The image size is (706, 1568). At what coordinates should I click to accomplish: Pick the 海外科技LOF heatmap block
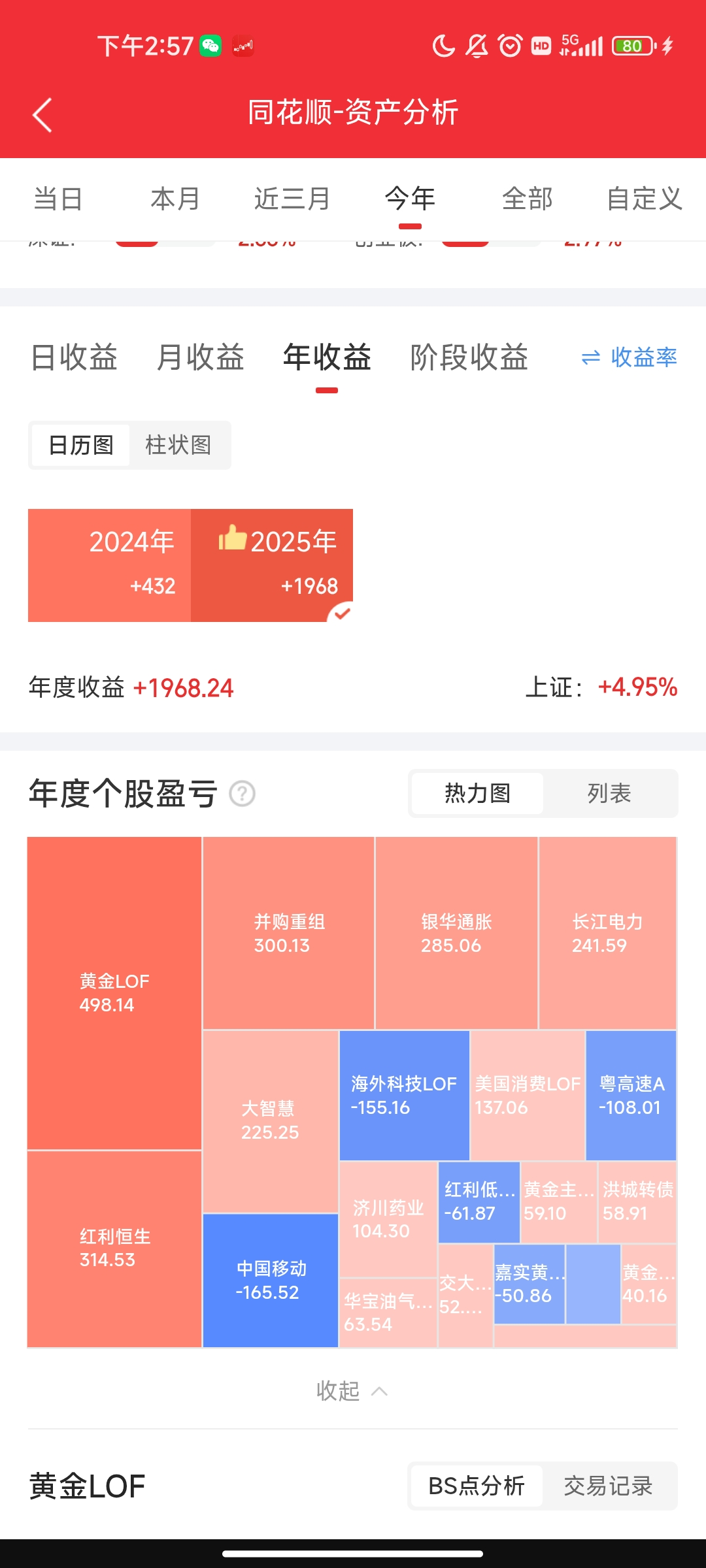[404, 1095]
